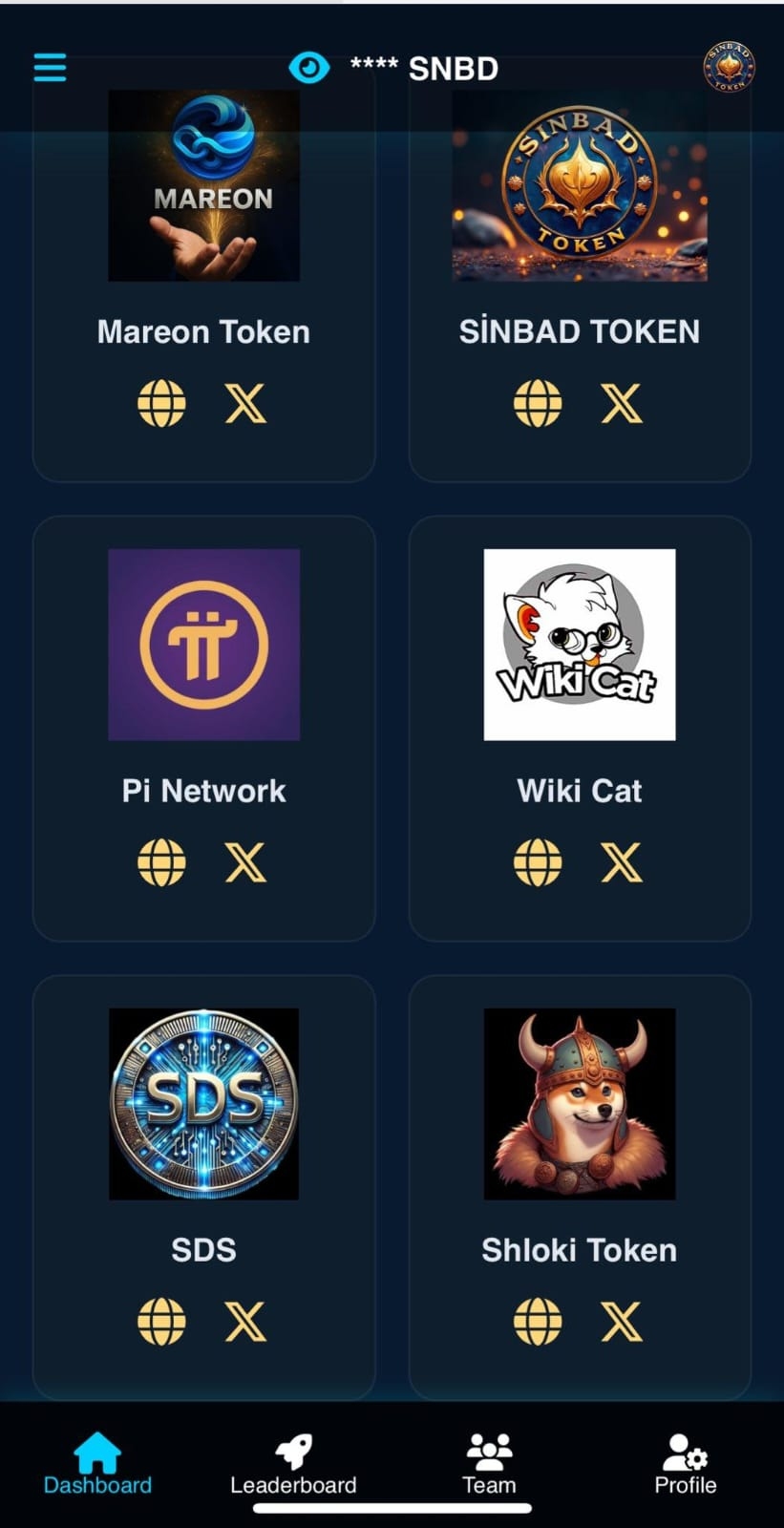Open Mareon Token's X profile
This screenshot has width=784, height=1528.
[245, 403]
